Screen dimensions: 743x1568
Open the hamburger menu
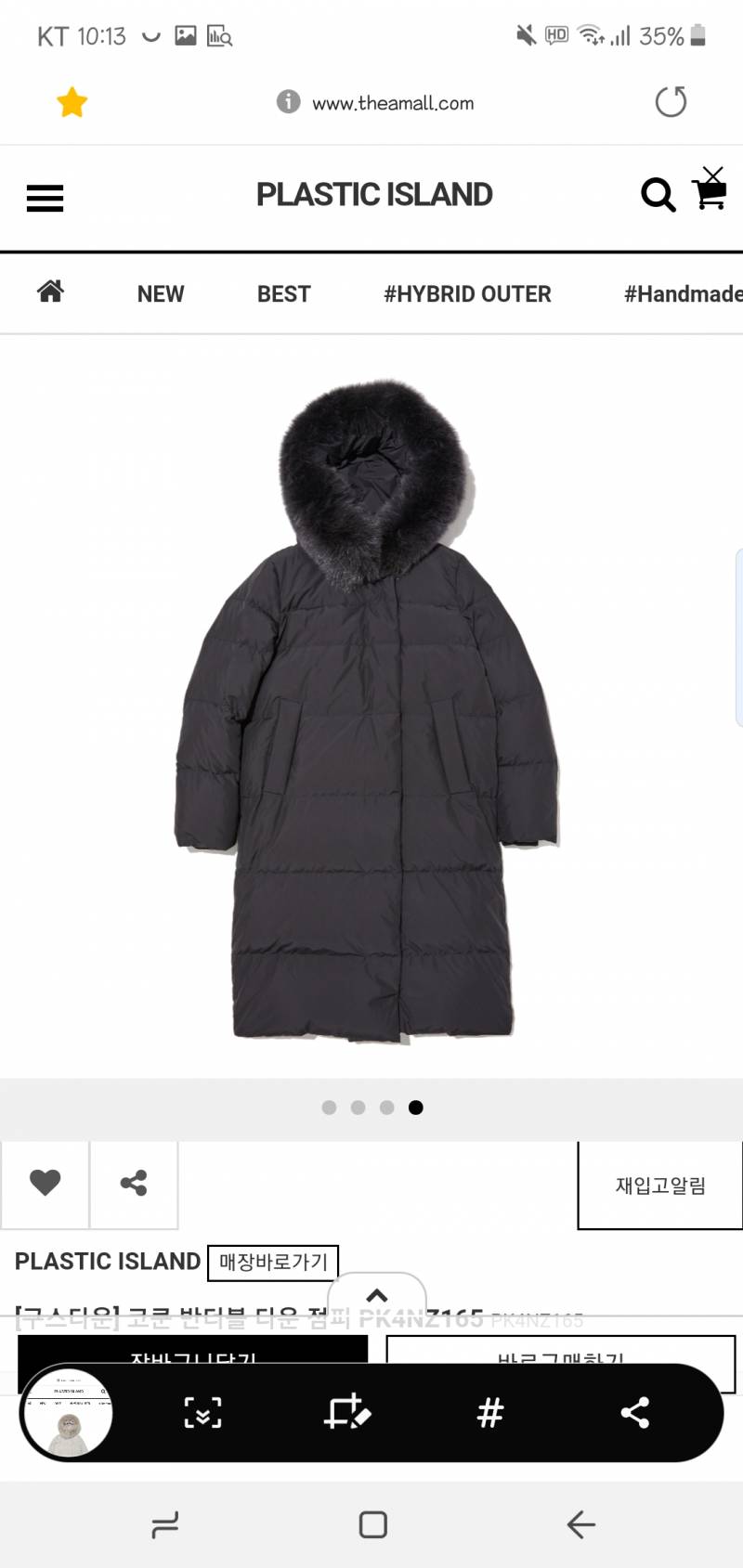click(x=45, y=198)
